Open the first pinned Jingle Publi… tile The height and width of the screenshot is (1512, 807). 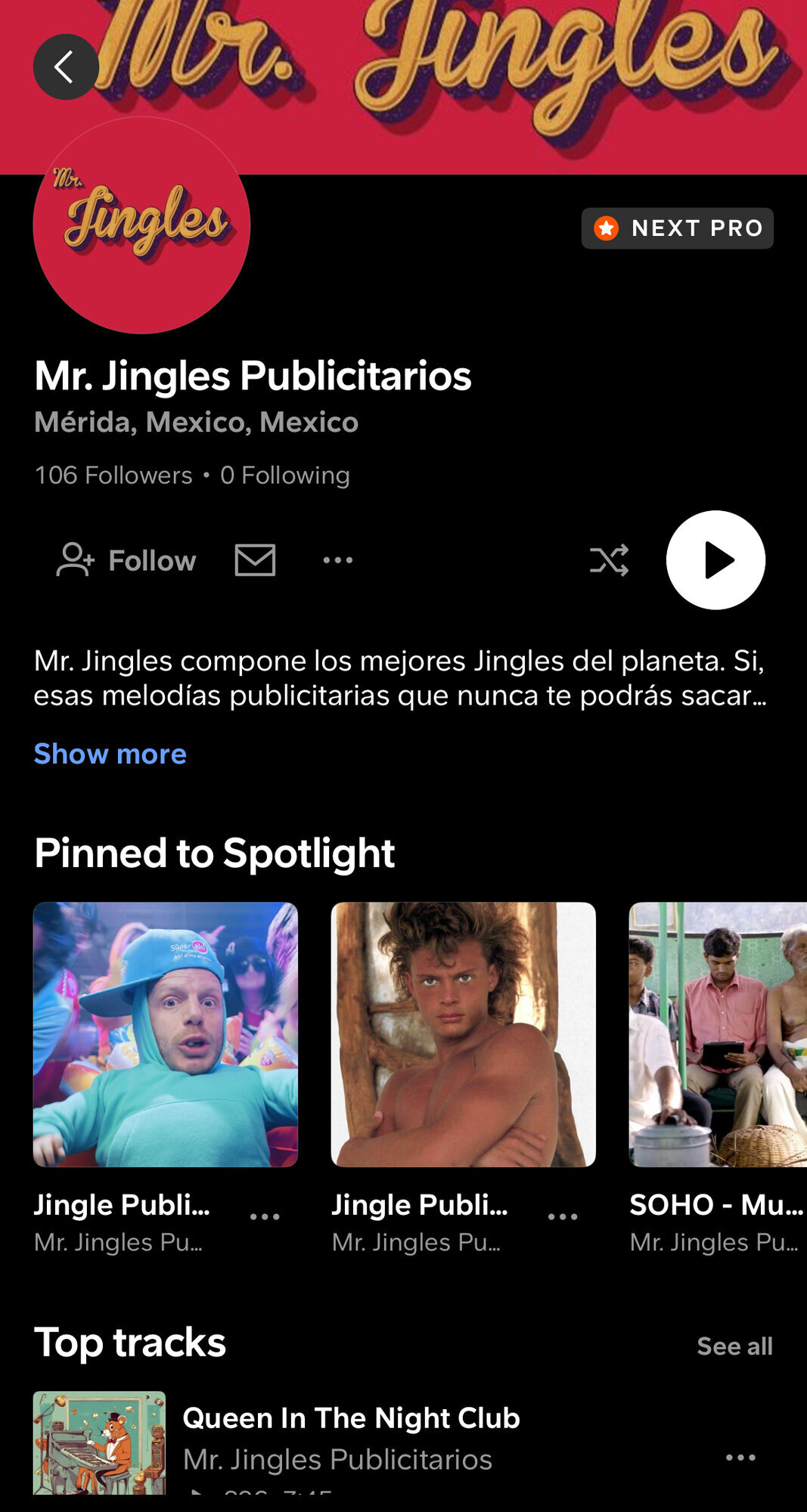(x=166, y=1034)
